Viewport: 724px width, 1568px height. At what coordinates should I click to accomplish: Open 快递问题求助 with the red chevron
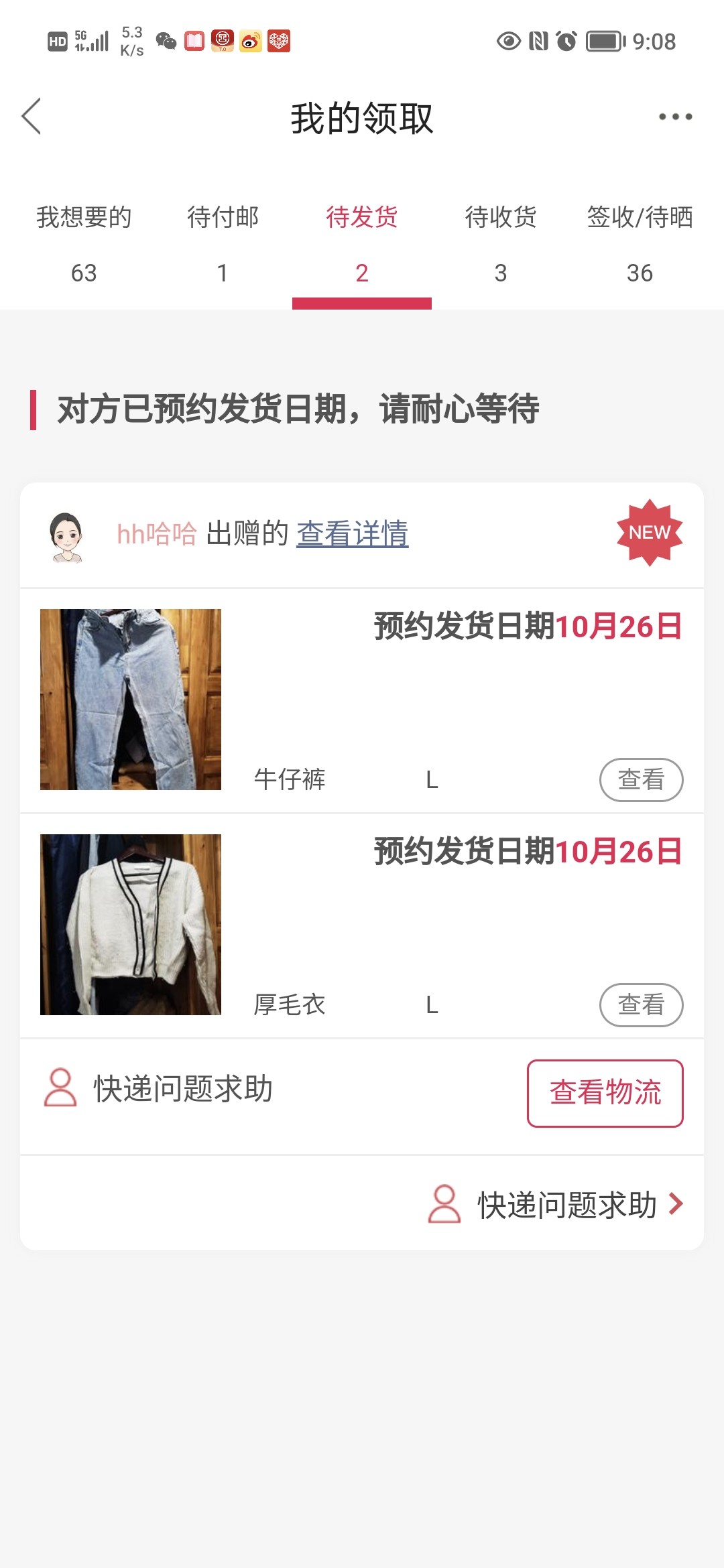click(x=556, y=1205)
